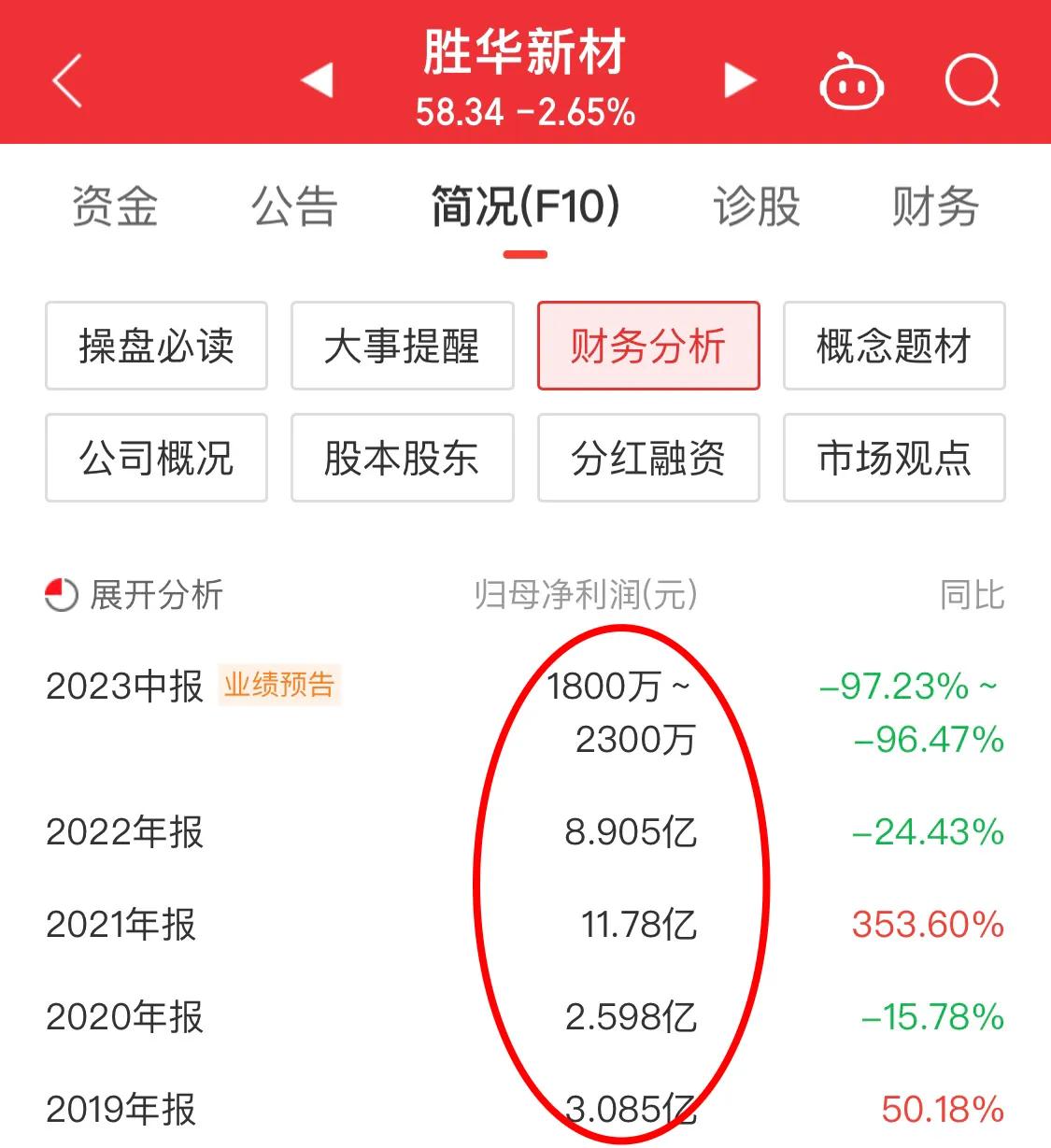Viewport: 1051px width, 1148px height.
Task: View 股本股东 shareholder details
Action: click(401, 458)
